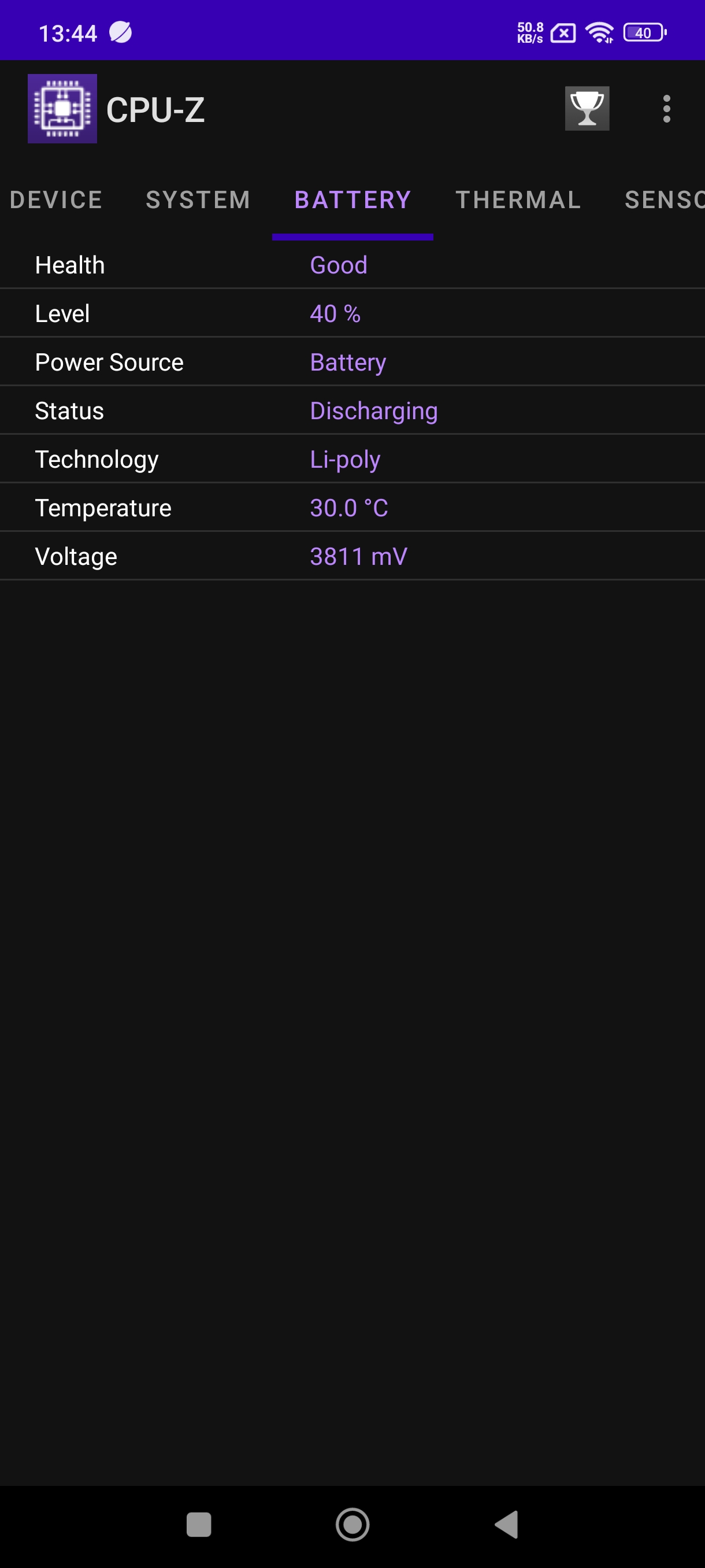Open the recent apps view

[x=199, y=1524]
